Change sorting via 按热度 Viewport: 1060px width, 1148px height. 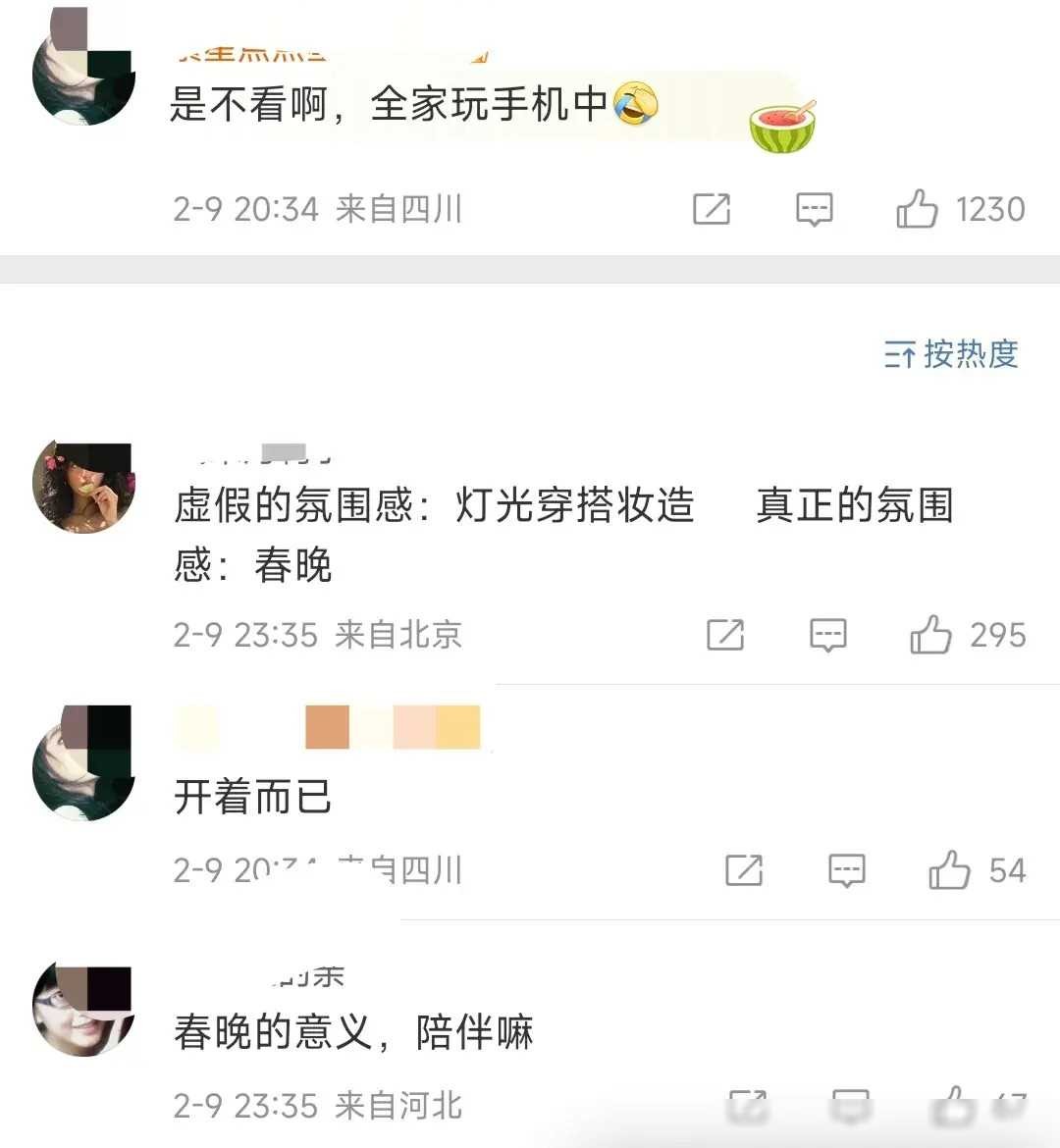pyautogui.click(x=952, y=354)
